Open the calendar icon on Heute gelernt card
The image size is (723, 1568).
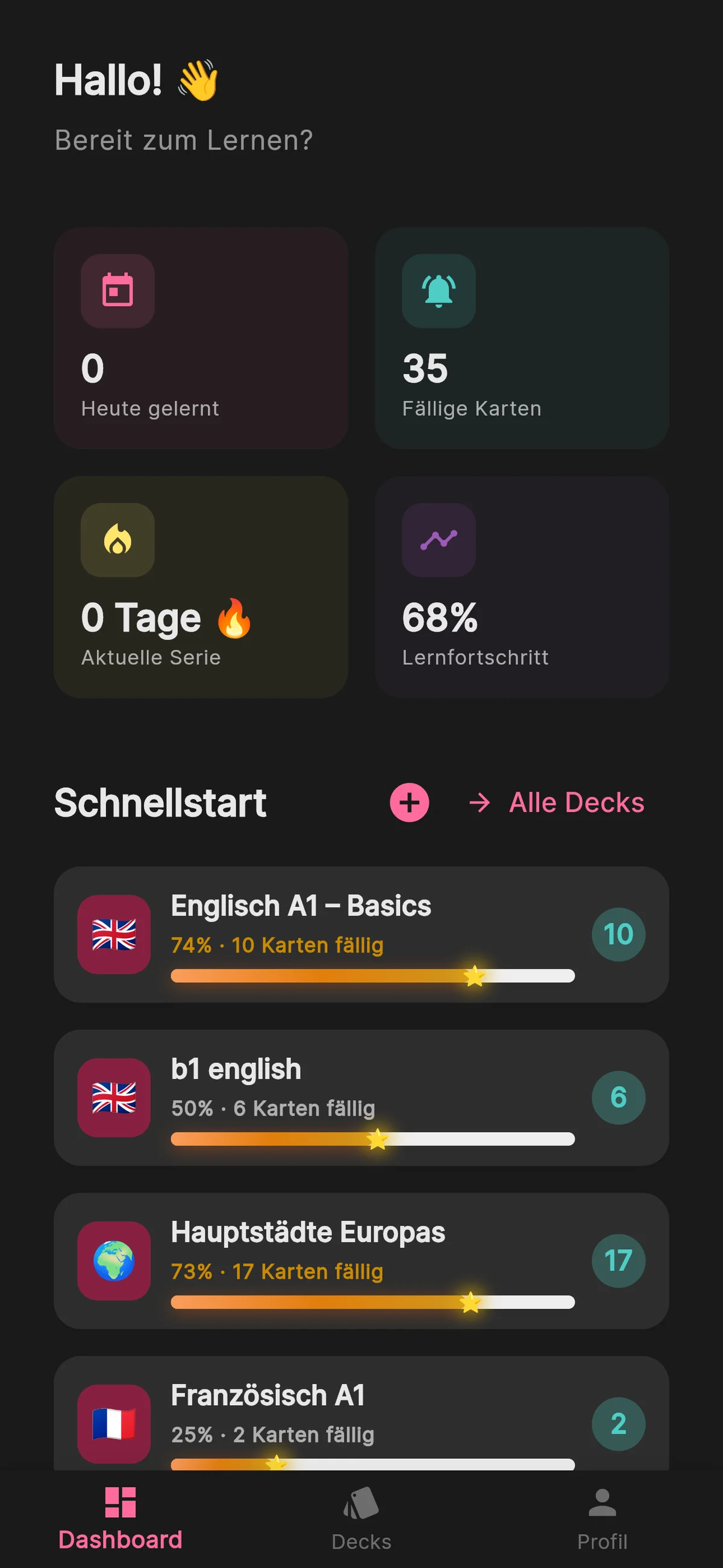point(117,292)
